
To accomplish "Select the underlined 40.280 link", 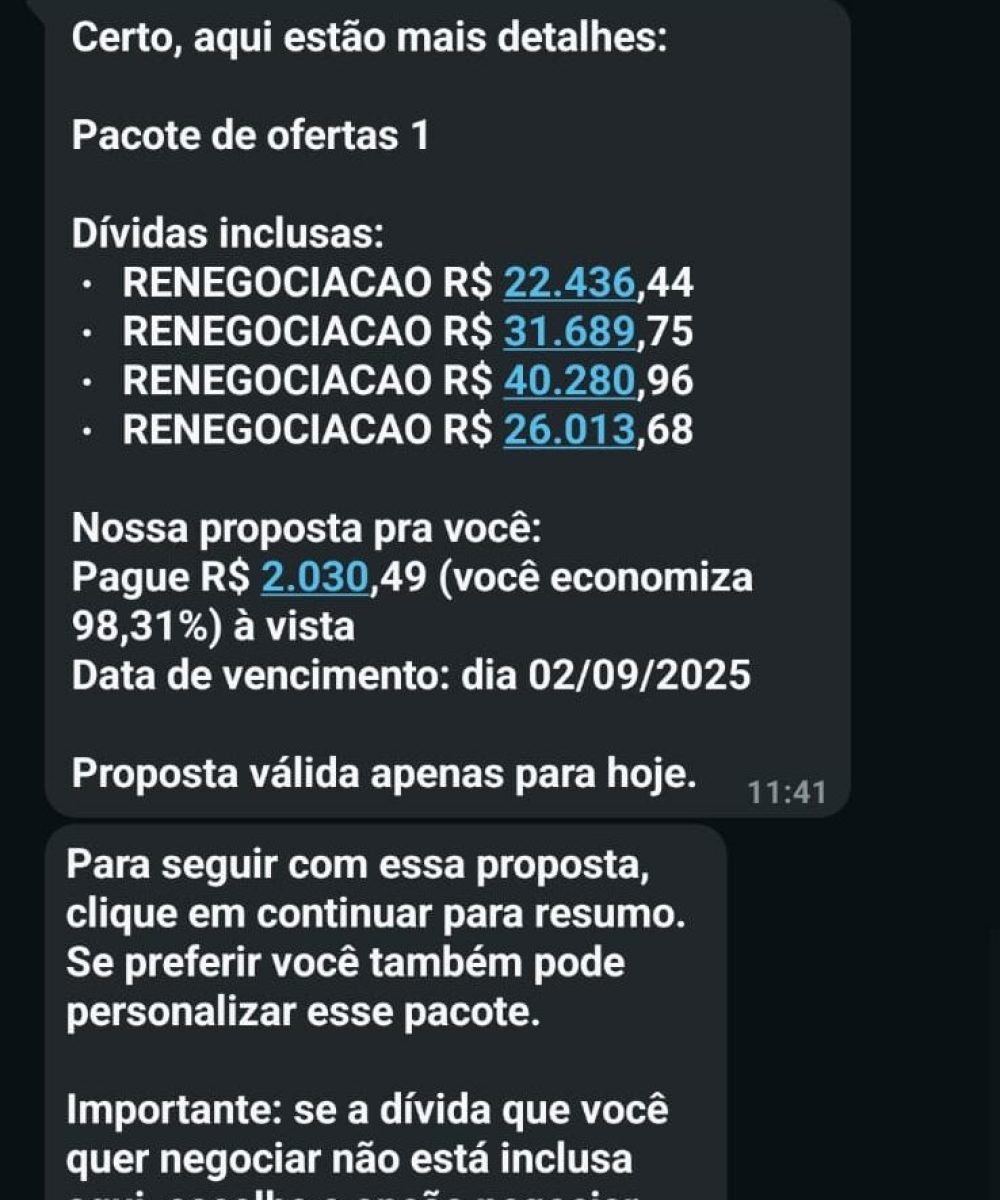I will [x=569, y=381].
